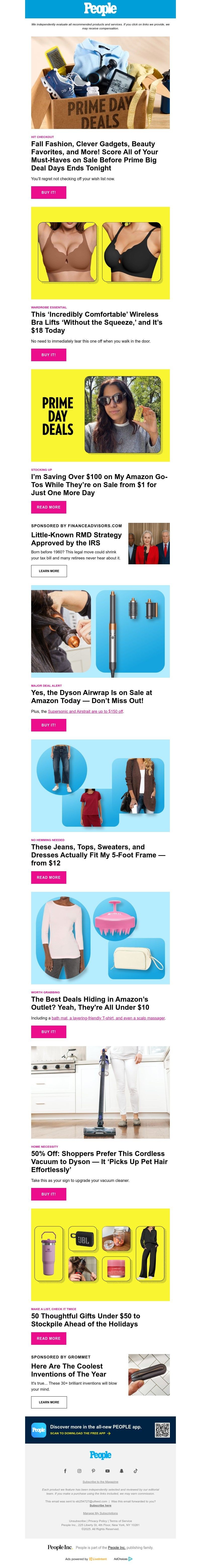The width and height of the screenshot is (201, 1568).
Task: Open People's Instagram page
Action: pos(79,1471)
